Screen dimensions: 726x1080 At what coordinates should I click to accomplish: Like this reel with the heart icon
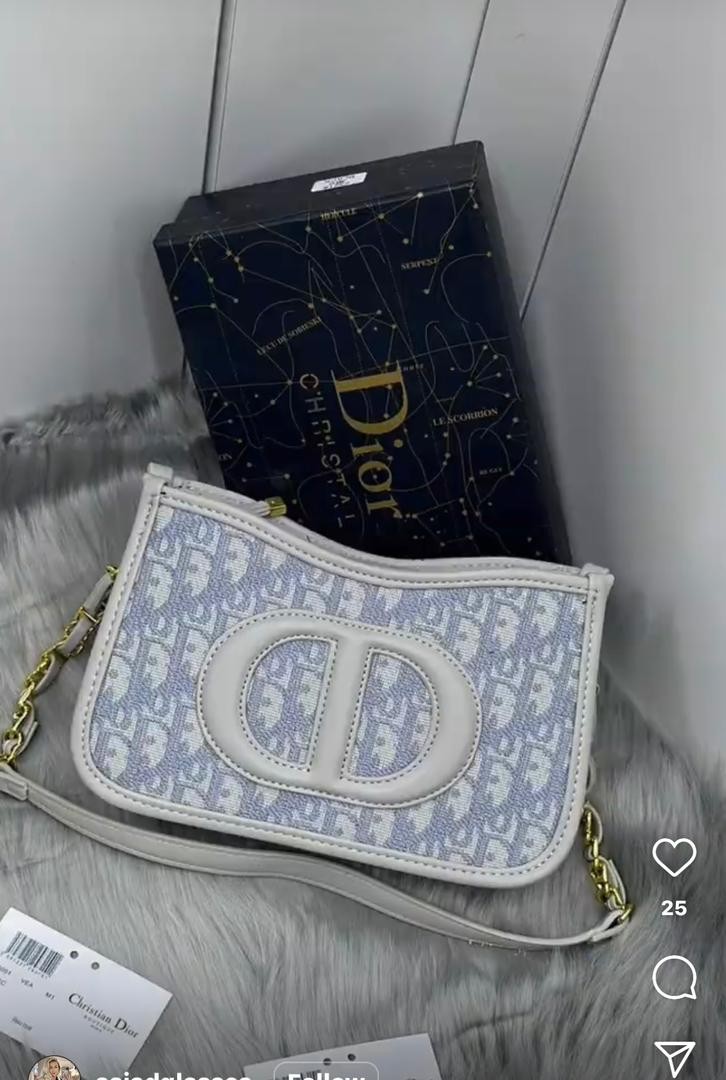click(674, 858)
